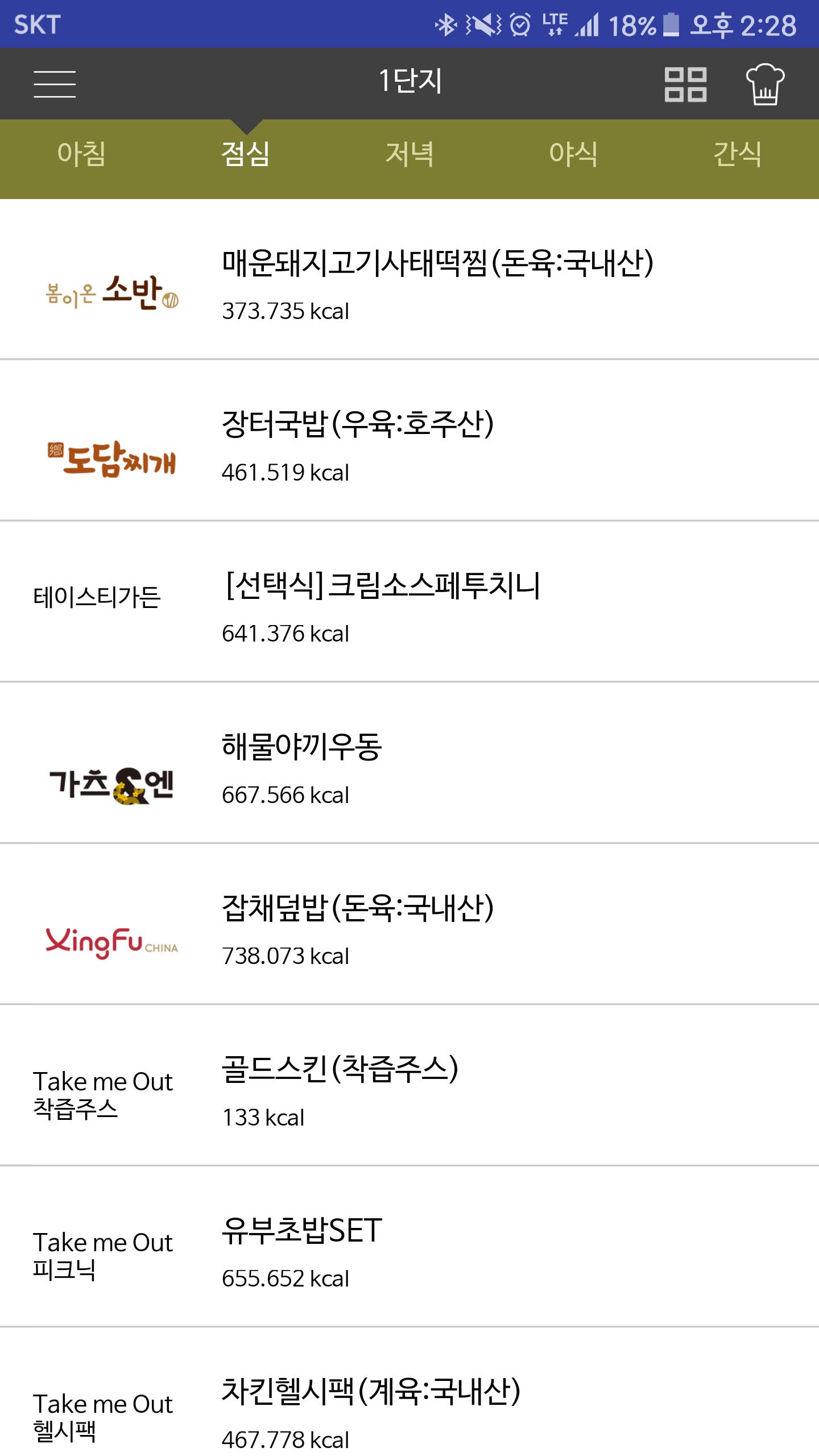
Task: Select the 점심 tab
Action: point(245,155)
